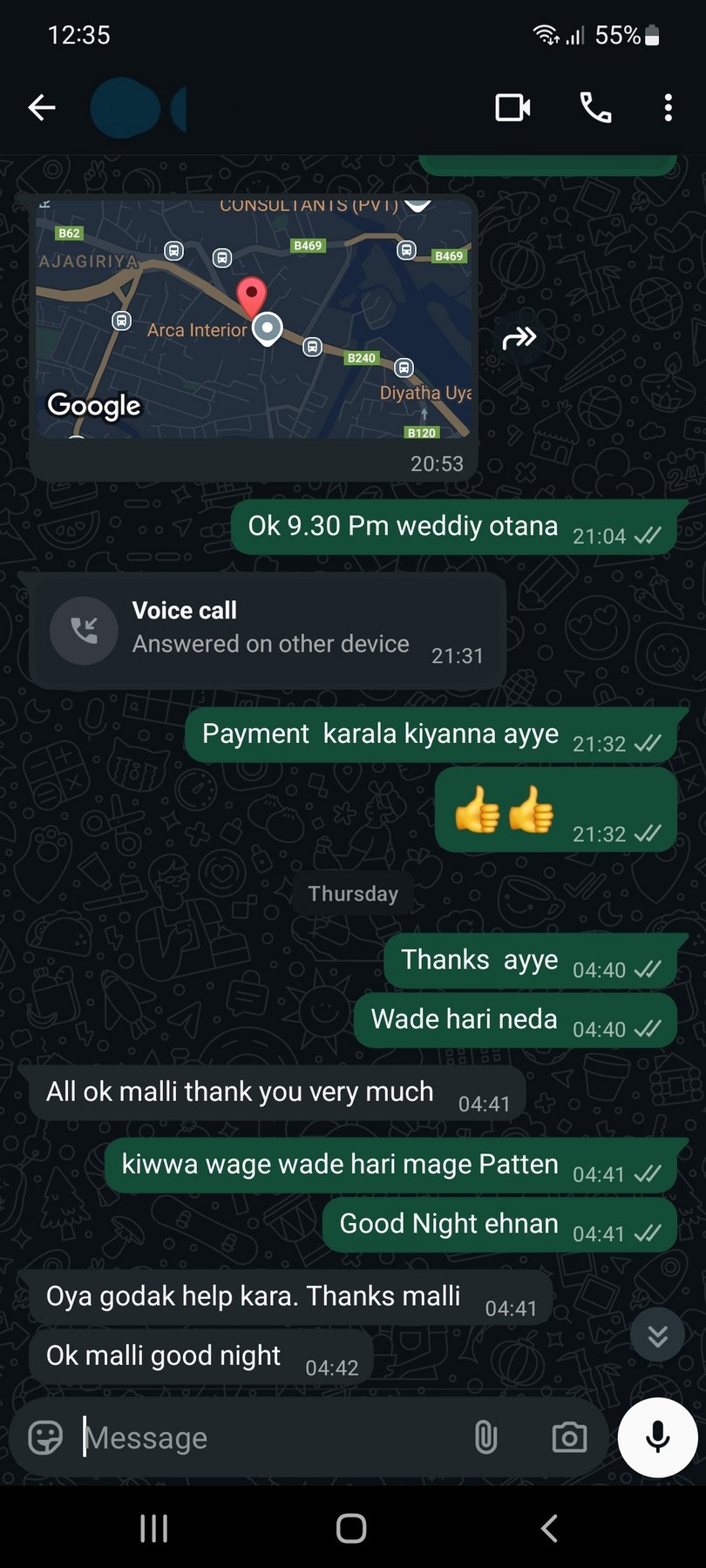Focus the Message text field
706x1568 pixels.
point(261,1437)
